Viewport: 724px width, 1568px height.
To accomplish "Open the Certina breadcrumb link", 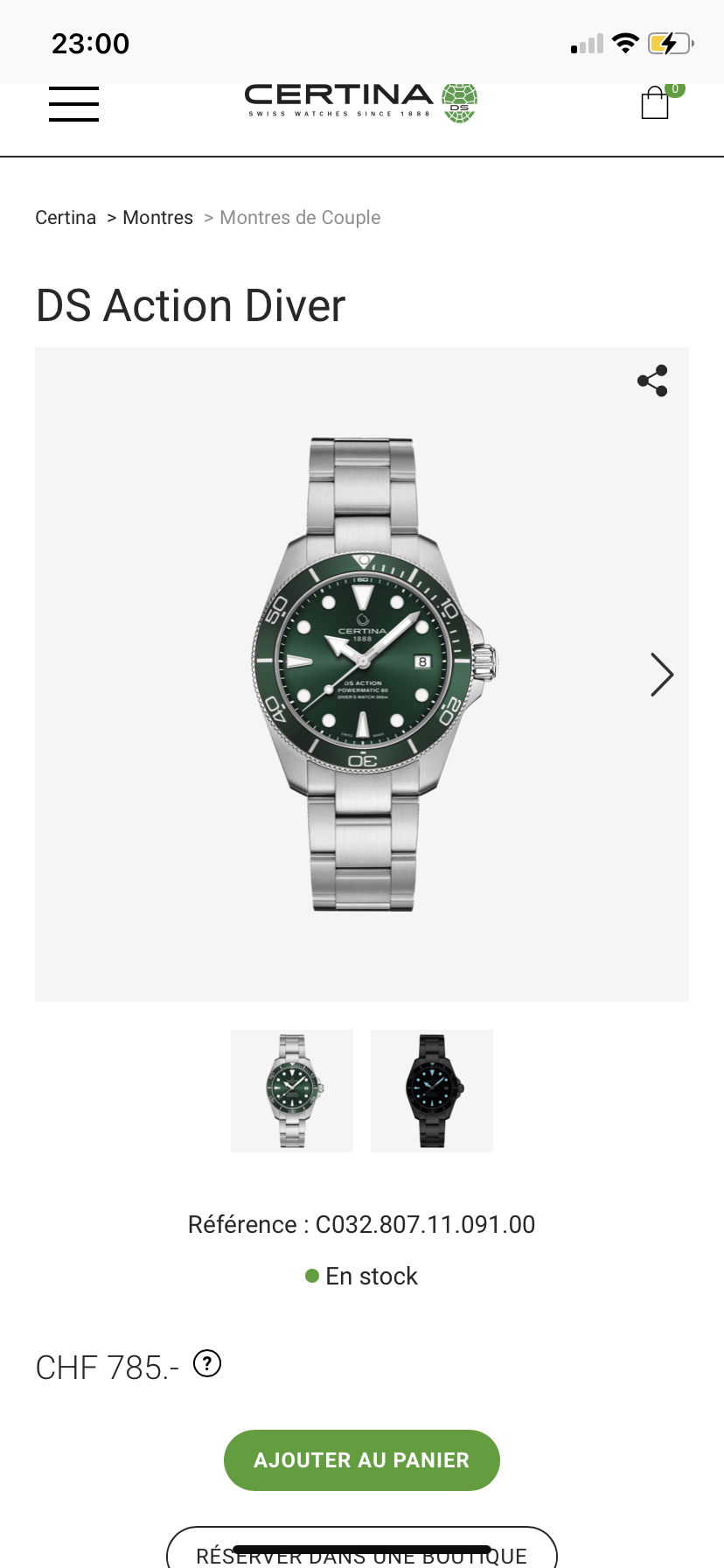I will tap(66, 218).
